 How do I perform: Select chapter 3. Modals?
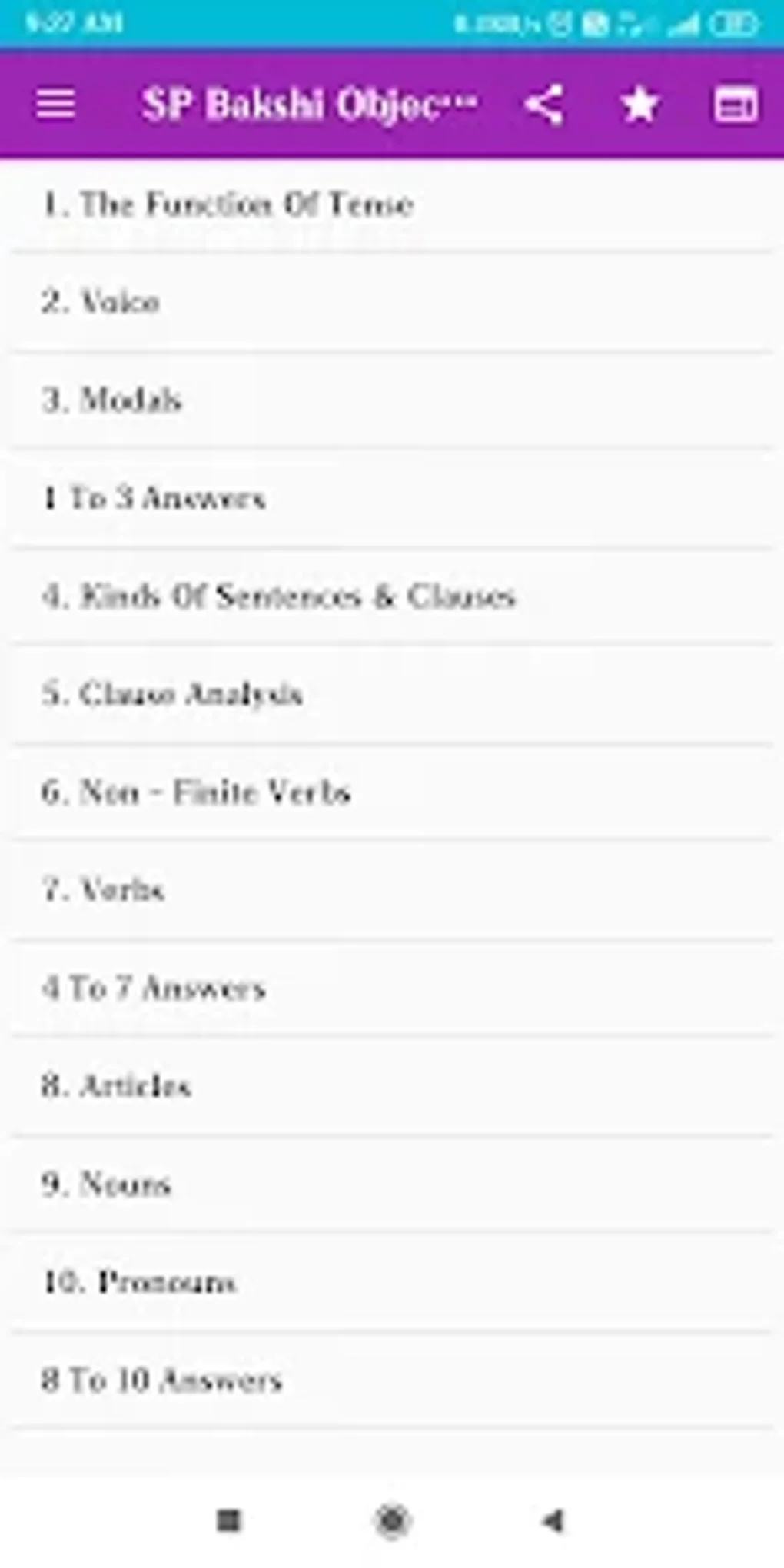click(x=392, y=400)
